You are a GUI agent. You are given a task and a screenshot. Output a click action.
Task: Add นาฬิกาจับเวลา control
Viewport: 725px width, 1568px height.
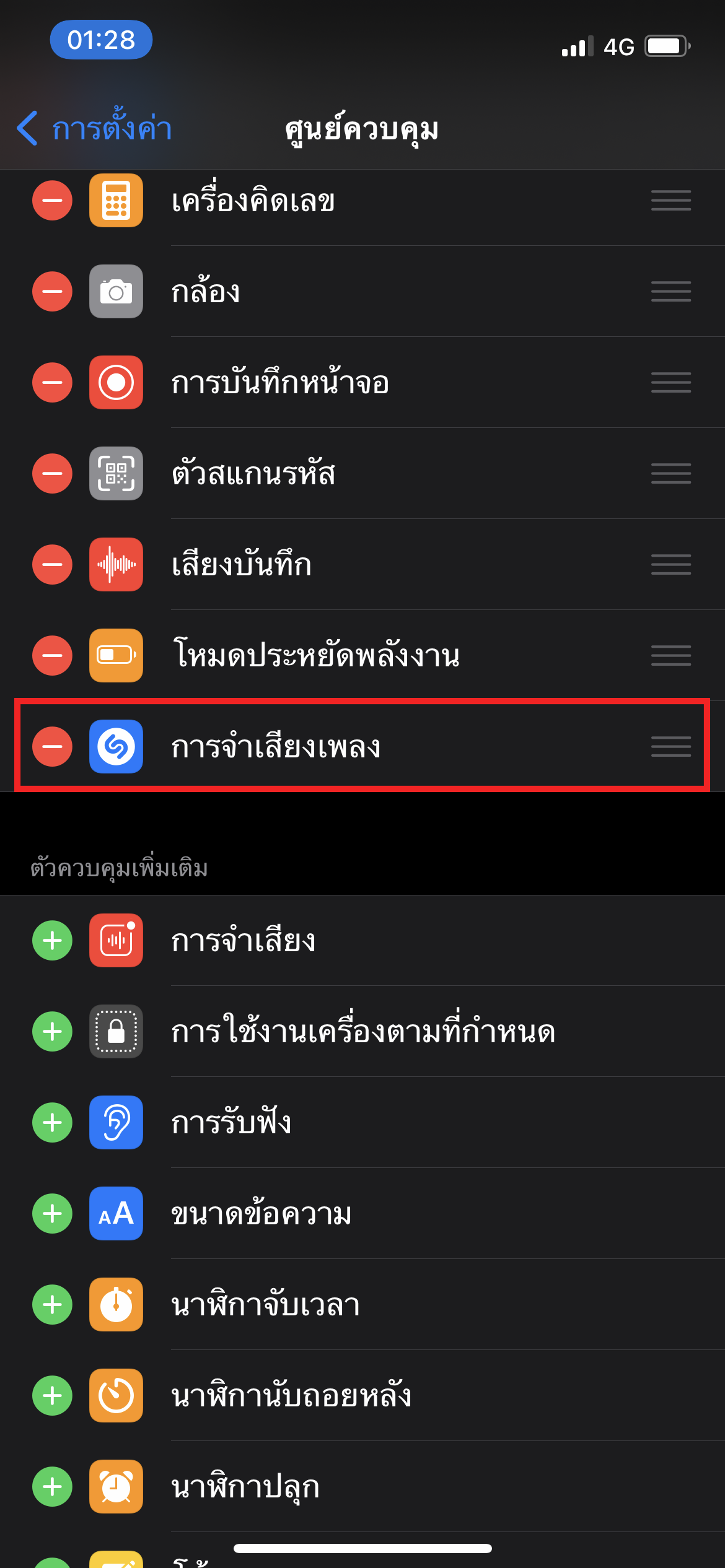coord(53,1305)
